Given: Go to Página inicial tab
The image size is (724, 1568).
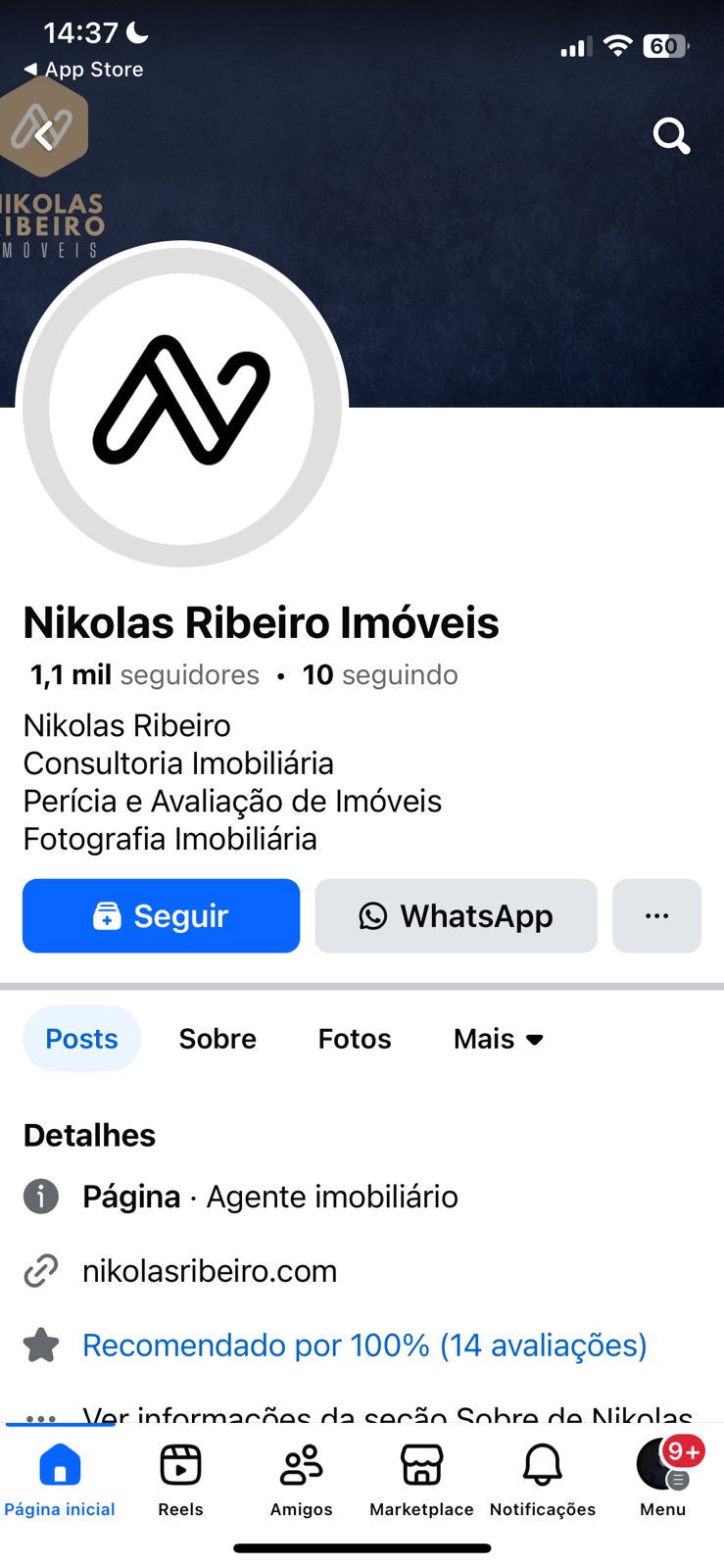Looking at the screenshot, I should [60, 1480].
